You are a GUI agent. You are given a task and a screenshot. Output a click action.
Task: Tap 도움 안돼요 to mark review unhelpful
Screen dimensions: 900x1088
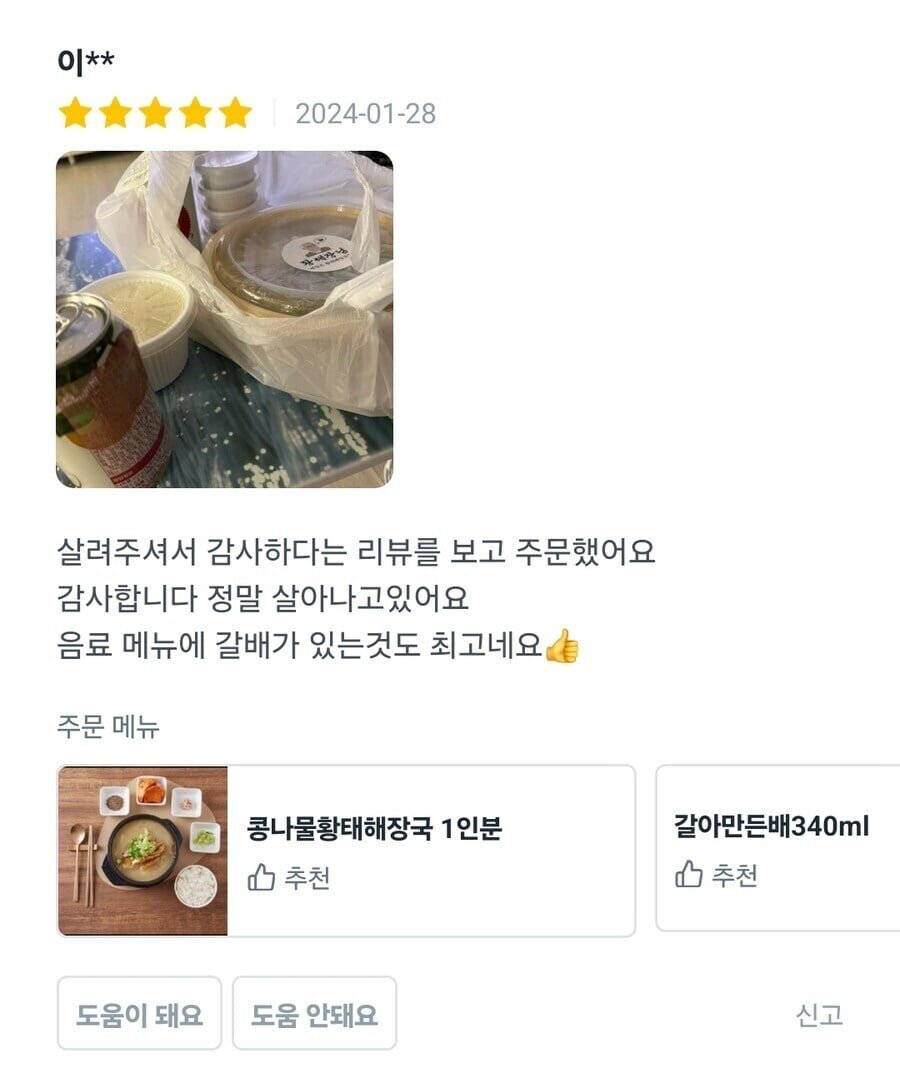[x=314, y=1014]
